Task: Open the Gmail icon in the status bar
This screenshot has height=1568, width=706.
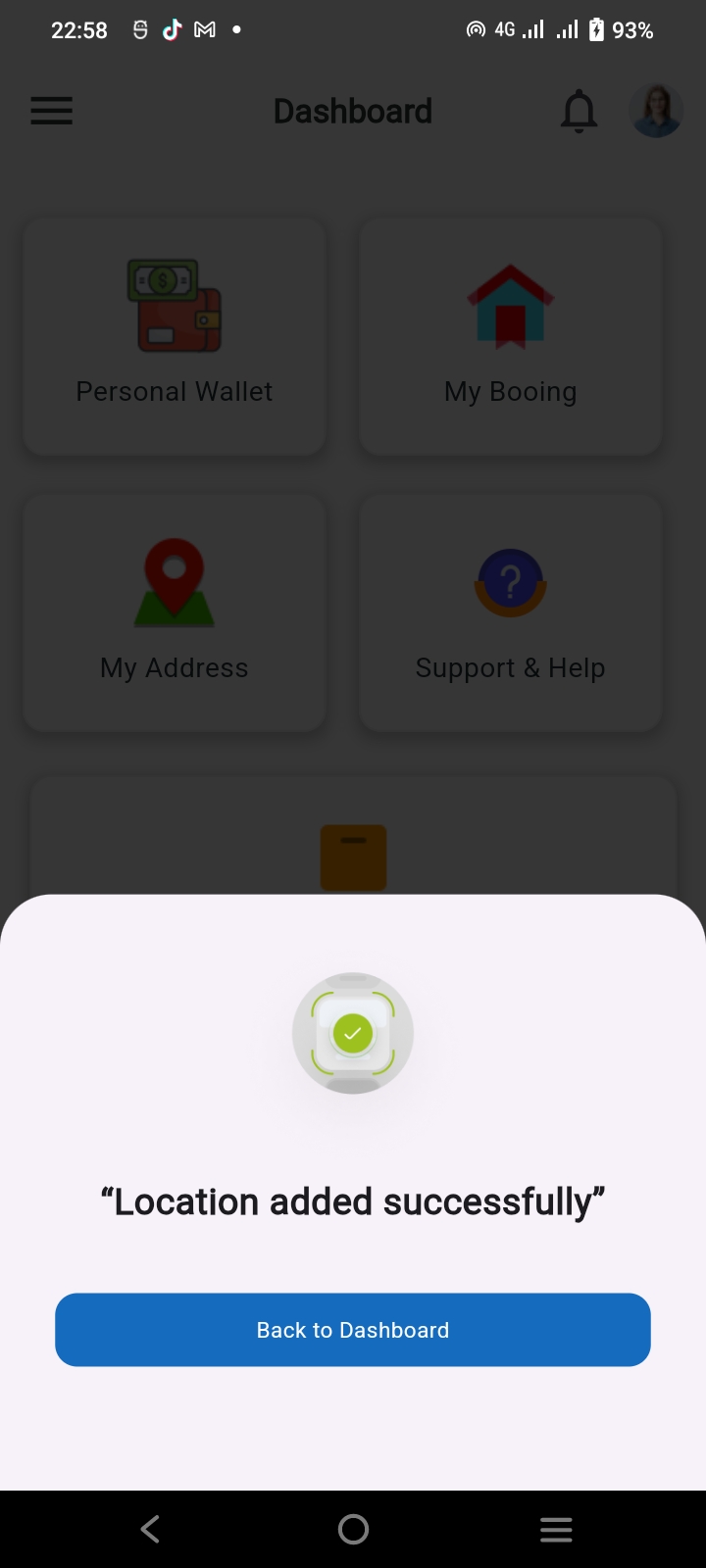Action: click(204, 29)
